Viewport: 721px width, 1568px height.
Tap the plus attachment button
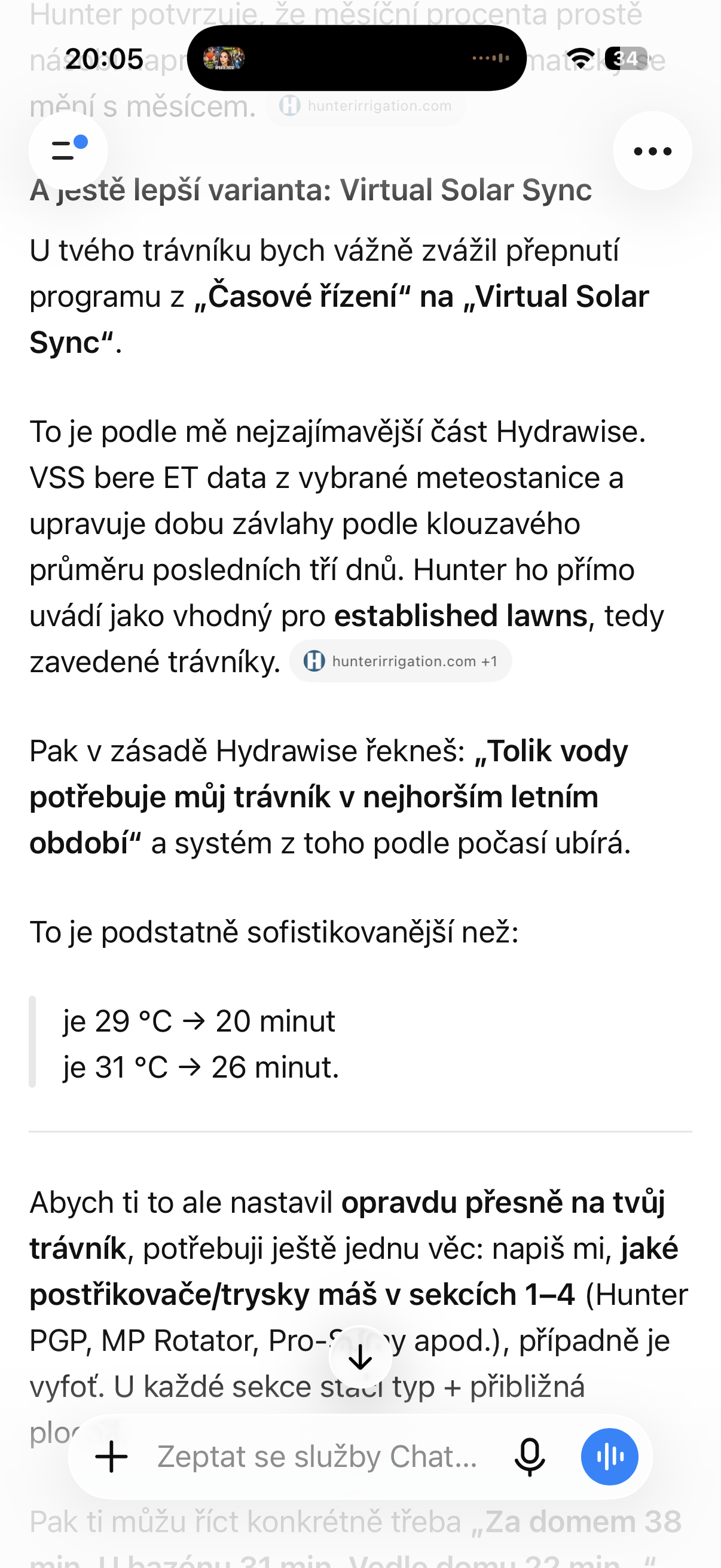[112, 1457]
